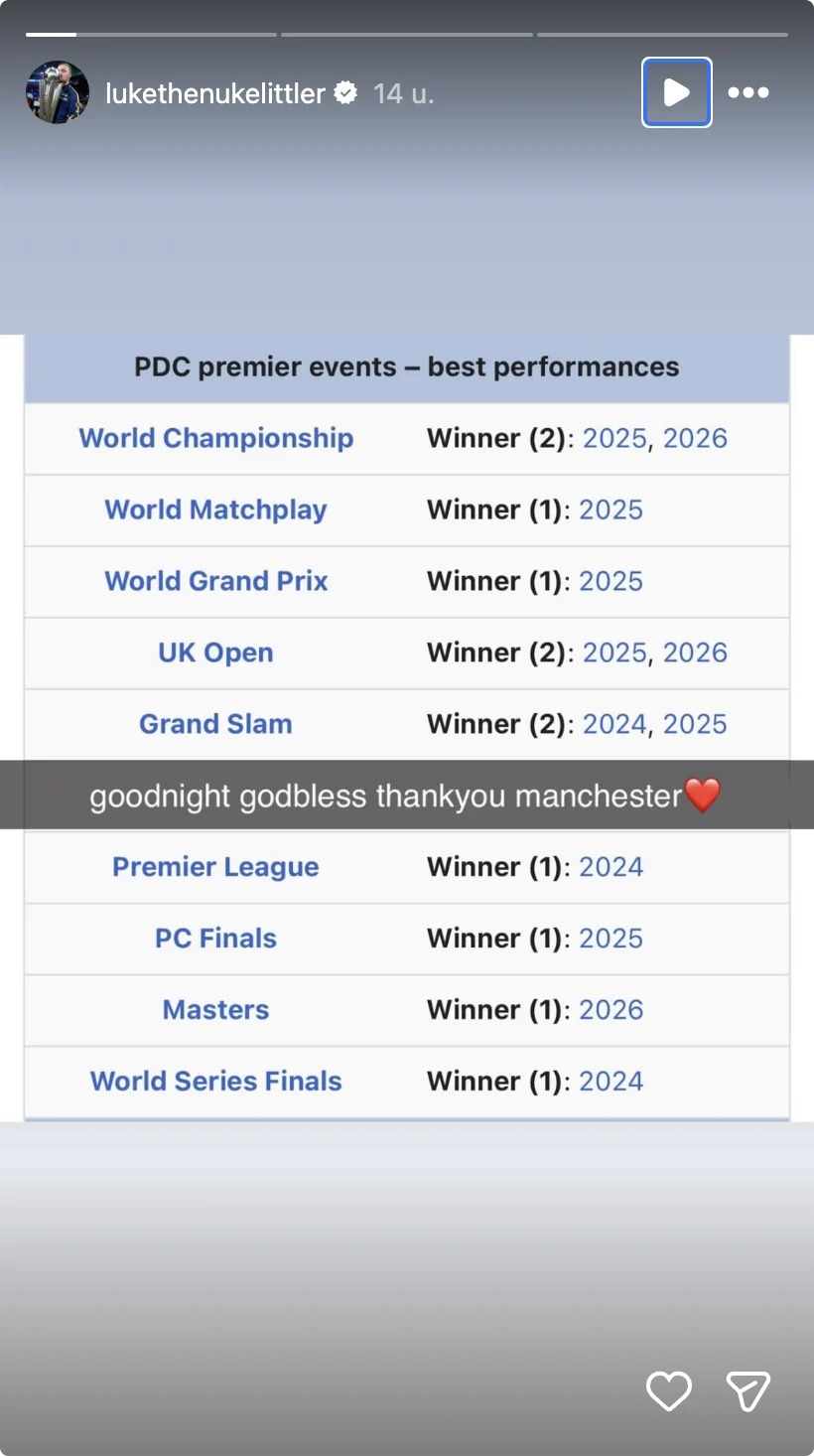Like this story with the heart
Screen dimensions: 814x1456
pos(669,1391)
